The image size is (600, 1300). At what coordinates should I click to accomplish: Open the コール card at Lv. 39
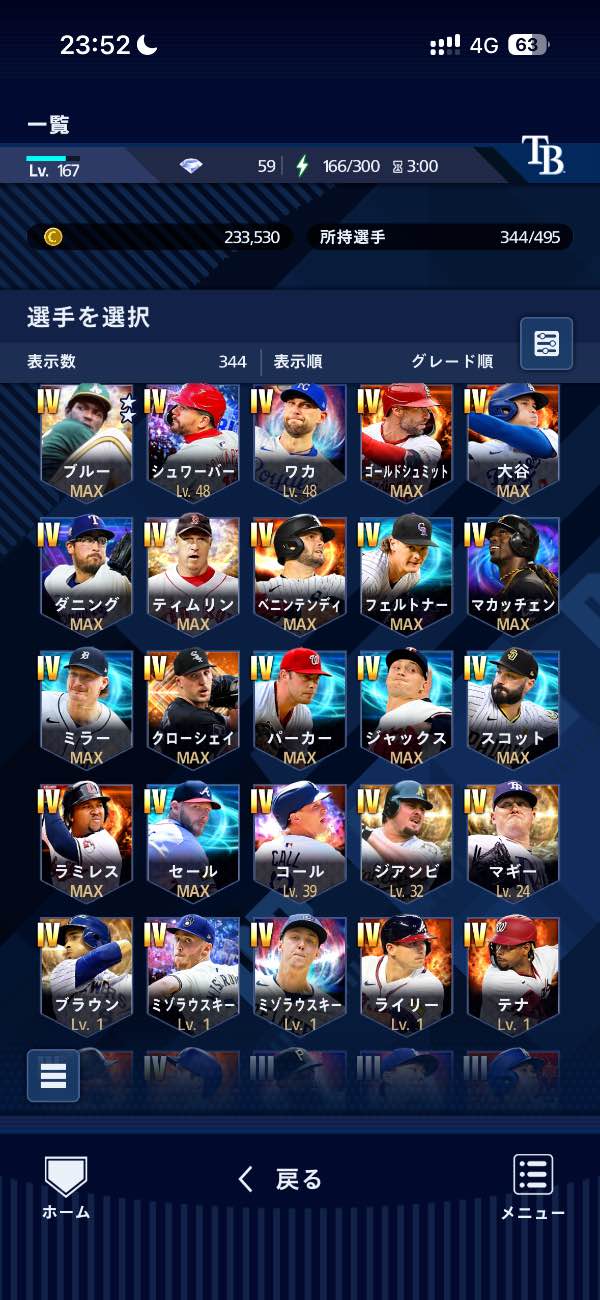[299, 842]
